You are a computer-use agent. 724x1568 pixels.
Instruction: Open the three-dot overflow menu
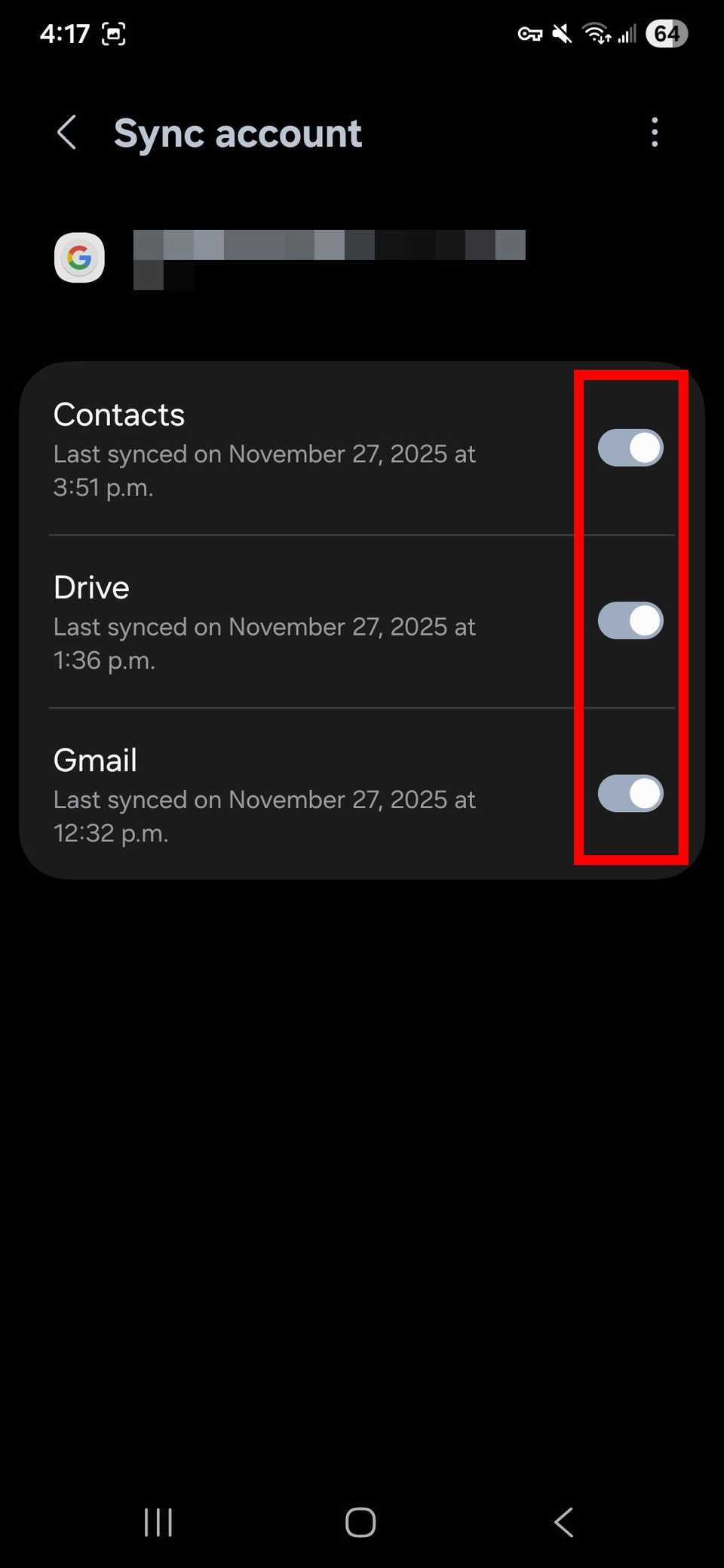654,133
